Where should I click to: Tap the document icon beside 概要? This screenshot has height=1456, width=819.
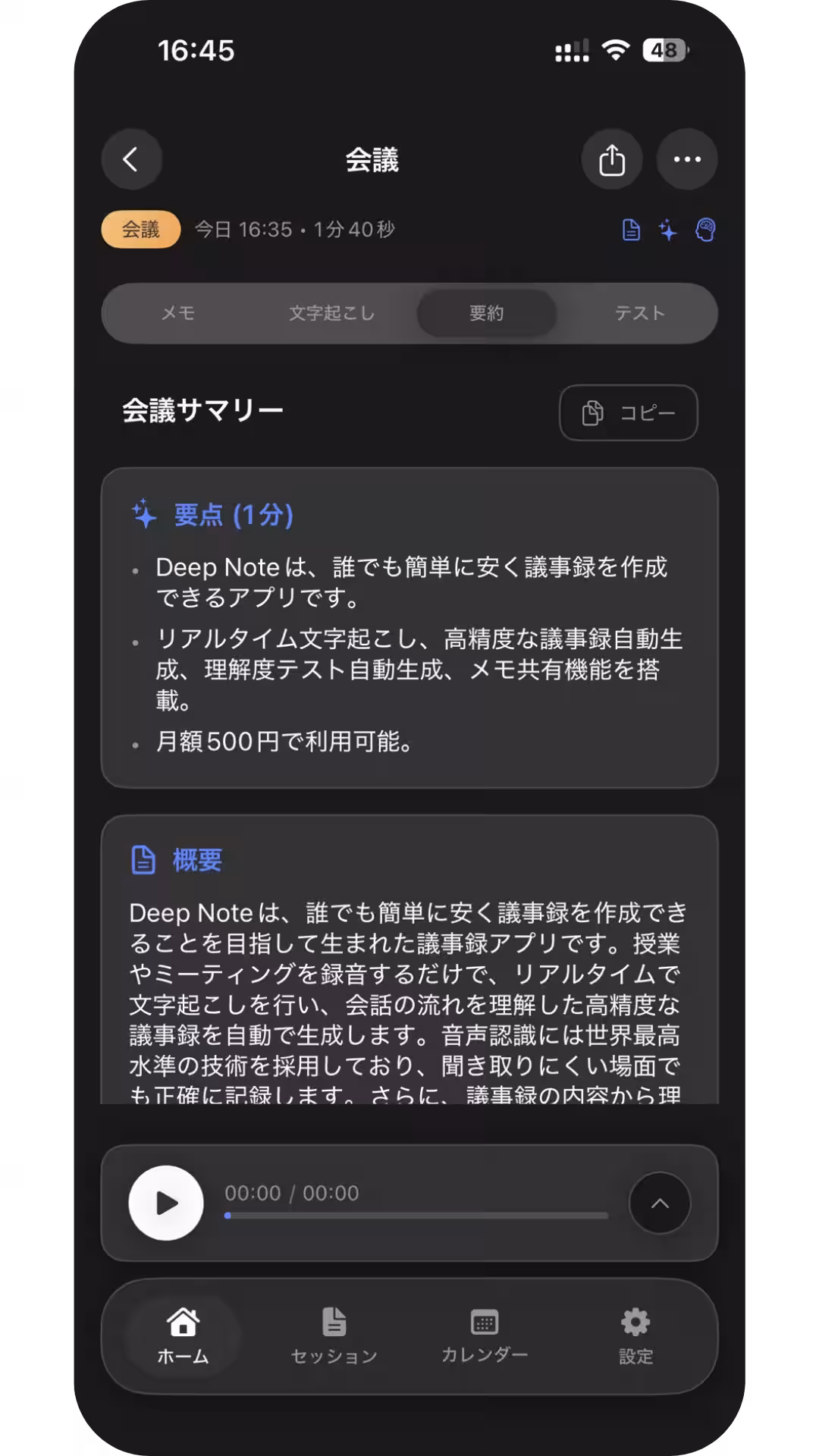coord(143,860)
